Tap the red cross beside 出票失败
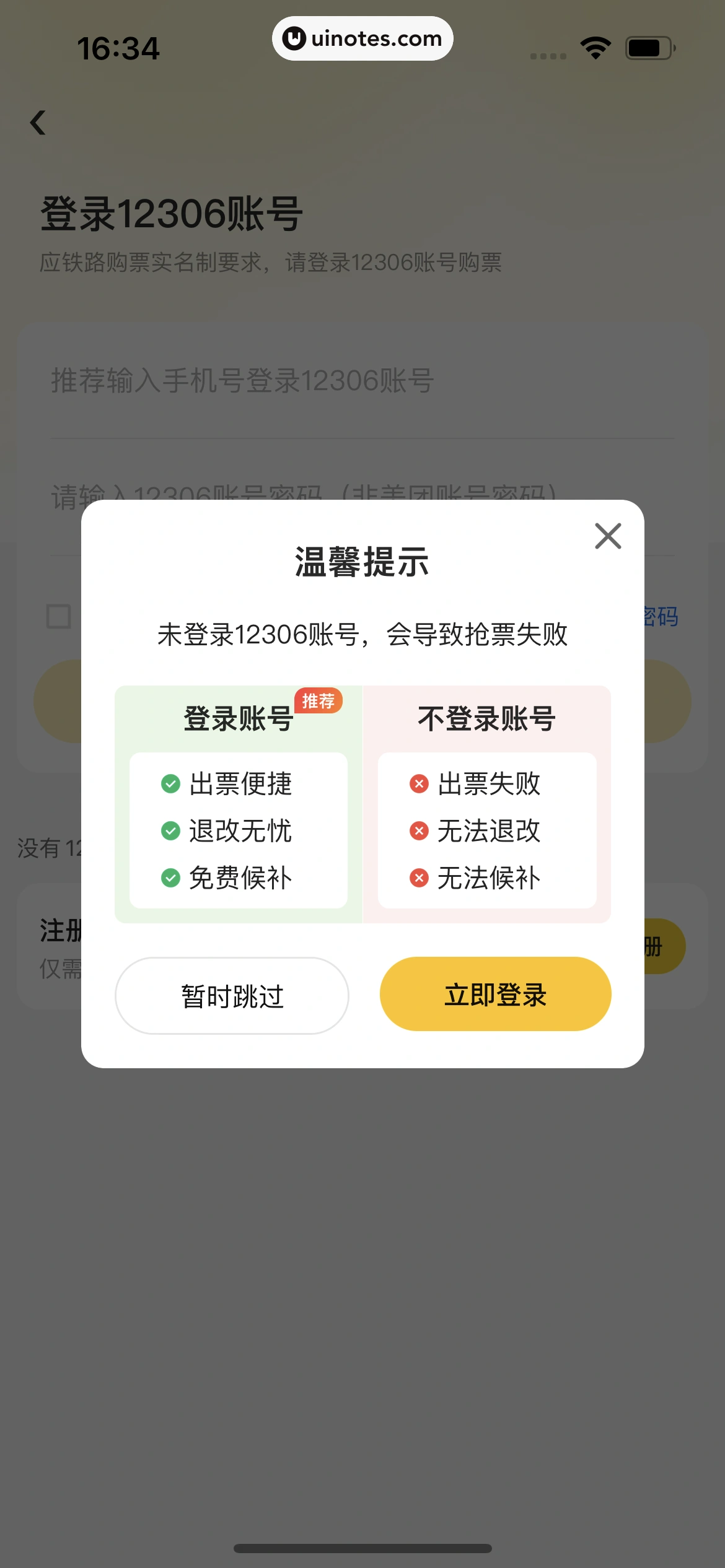The image size is (725, 1568). [419, 785]
